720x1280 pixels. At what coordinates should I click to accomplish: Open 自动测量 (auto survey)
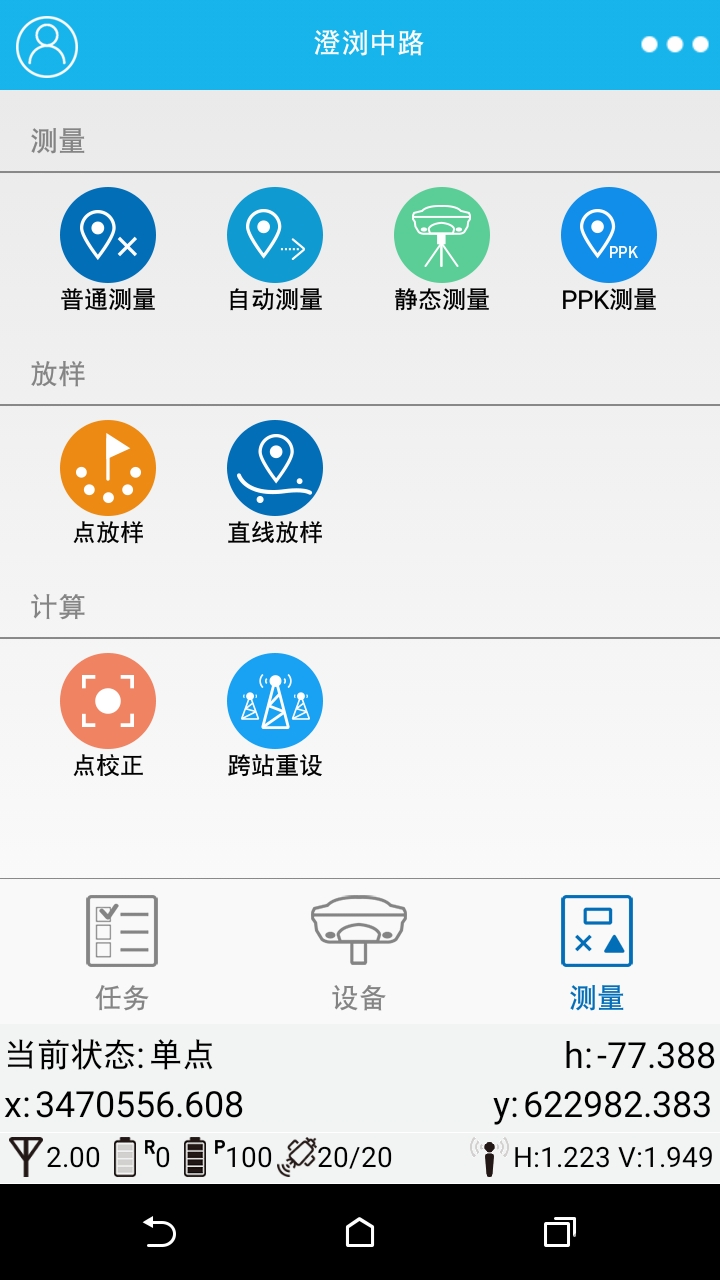(x=275, y=236)
